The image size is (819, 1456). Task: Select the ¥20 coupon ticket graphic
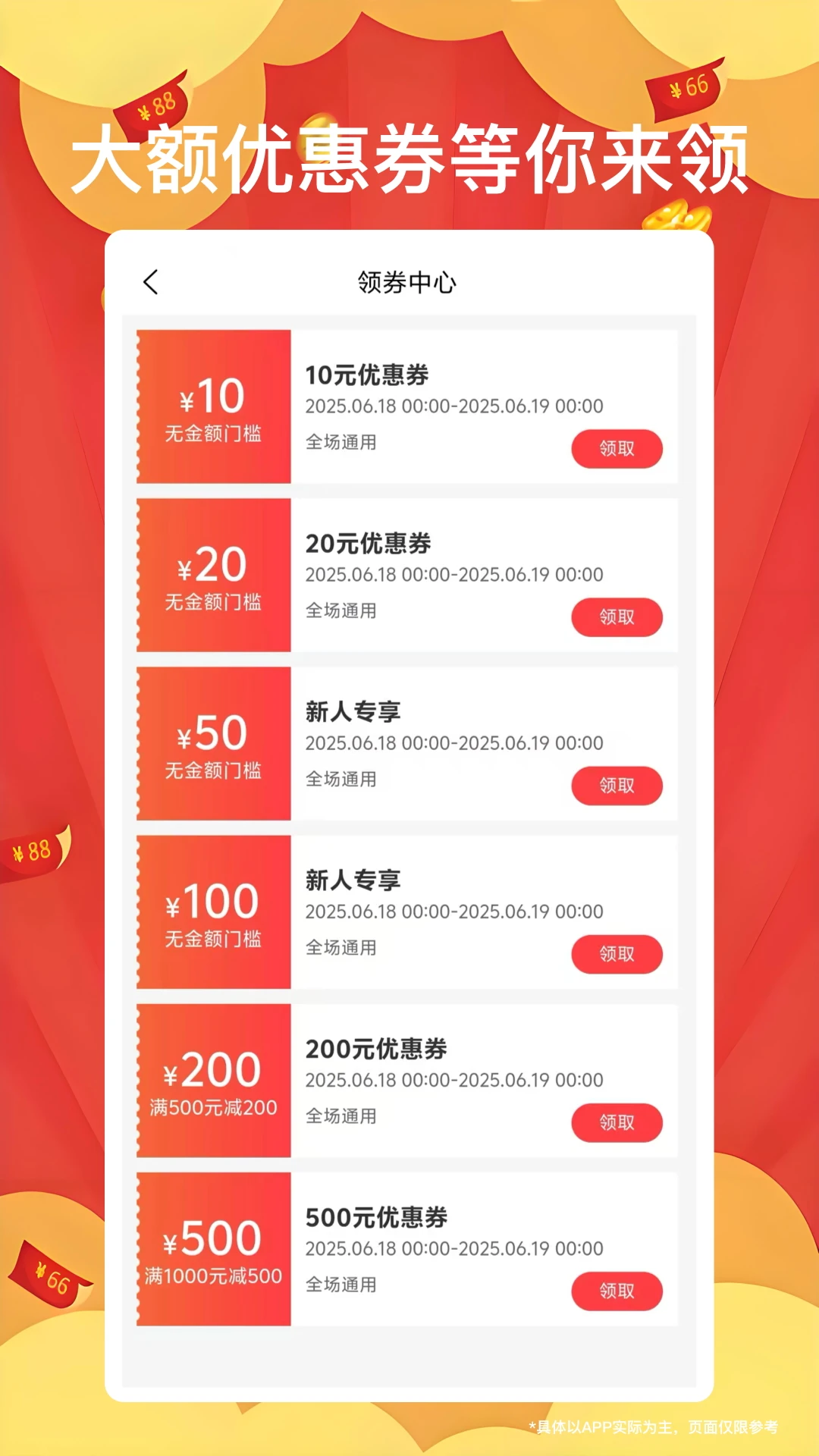pos(213,573)
